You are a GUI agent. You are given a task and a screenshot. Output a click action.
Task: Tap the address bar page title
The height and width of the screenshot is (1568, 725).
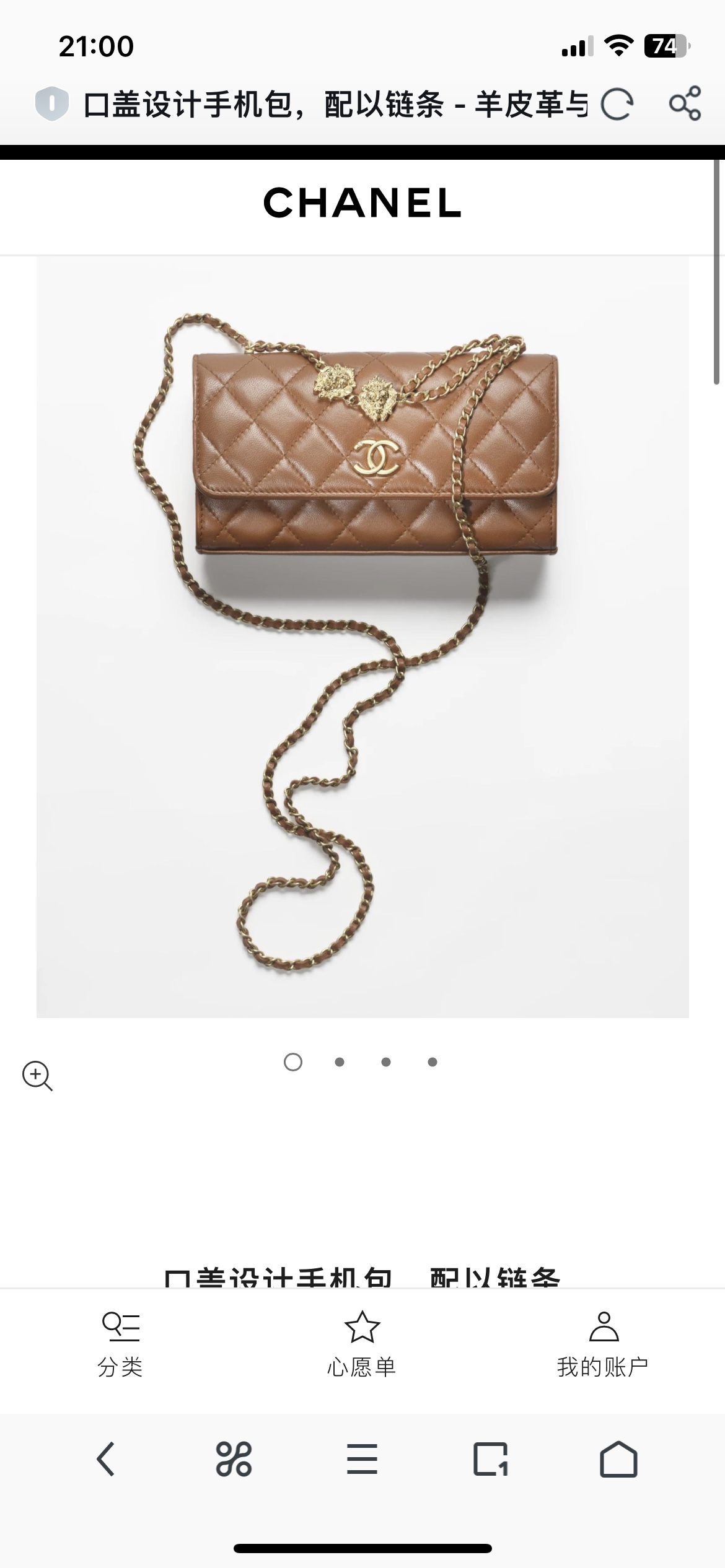click(x=335, y=104)
